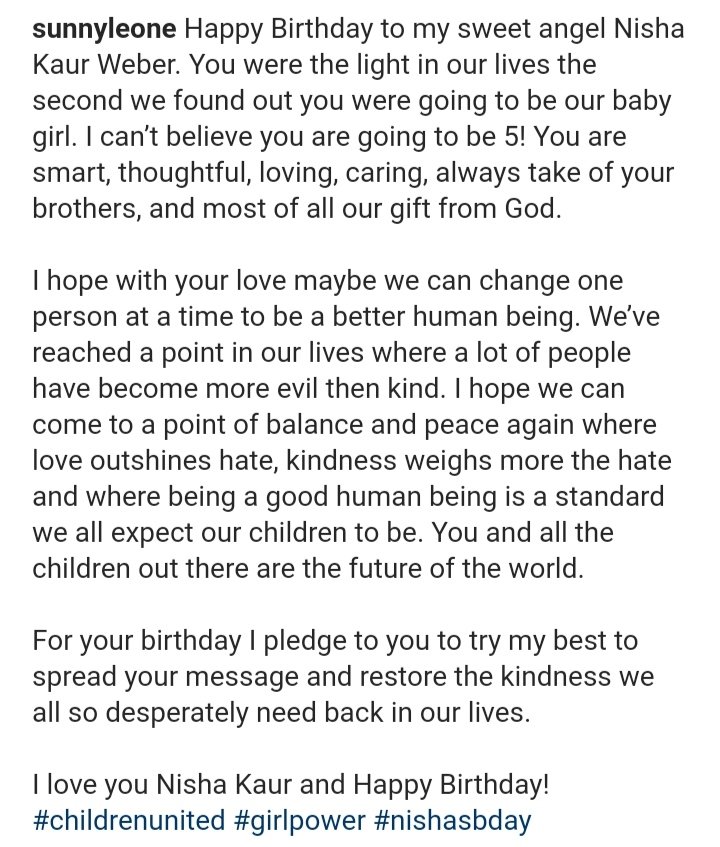
Task: Open the #nishasbday hashtag
Action: point(454,820)
